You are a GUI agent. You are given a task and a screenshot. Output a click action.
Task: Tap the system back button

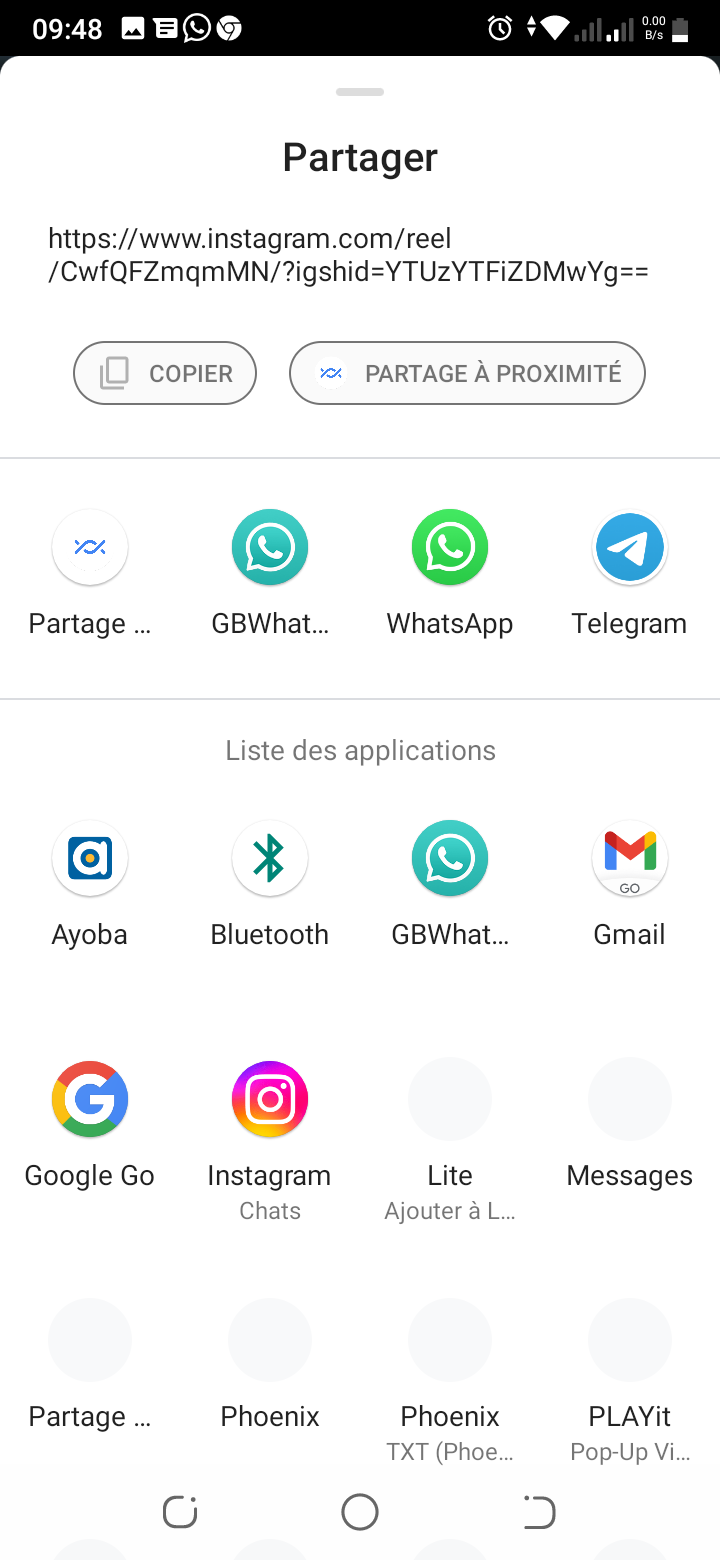point(539,1512)
